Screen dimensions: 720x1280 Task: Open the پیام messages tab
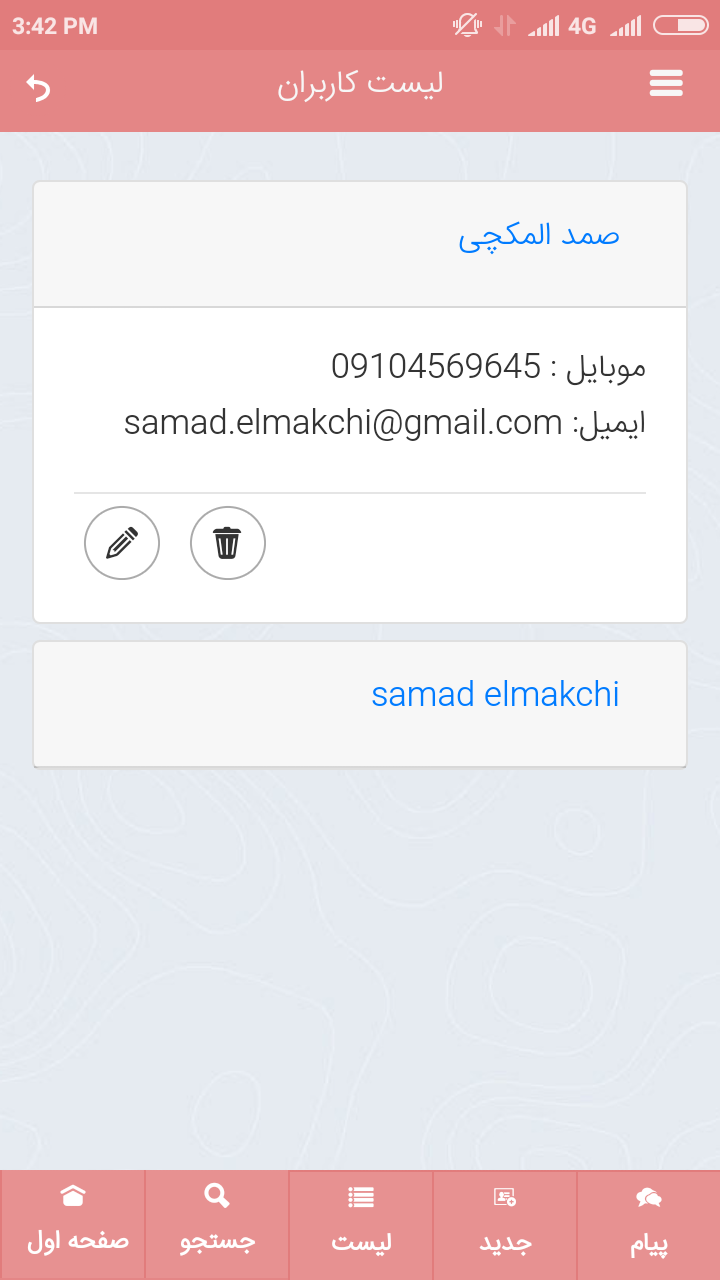coord(648,1224)
